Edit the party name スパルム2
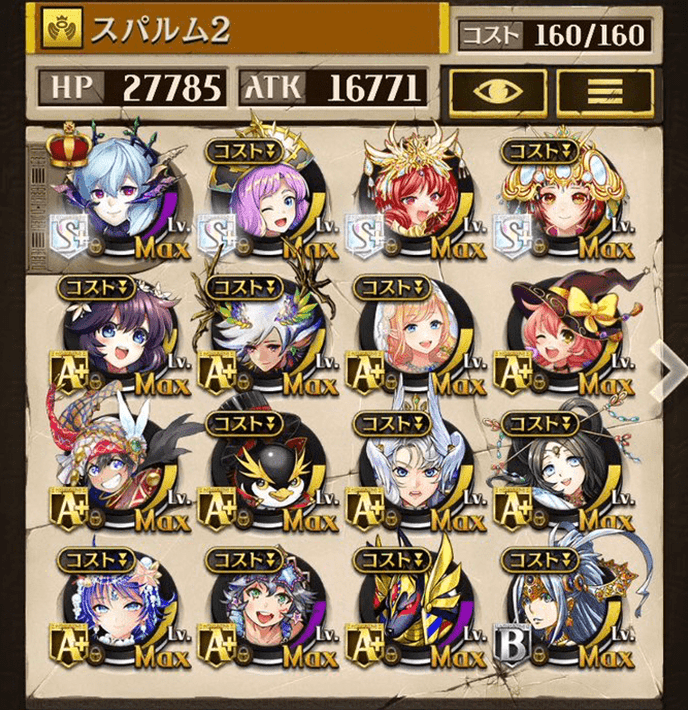688x710 pixels. [240, 30]
